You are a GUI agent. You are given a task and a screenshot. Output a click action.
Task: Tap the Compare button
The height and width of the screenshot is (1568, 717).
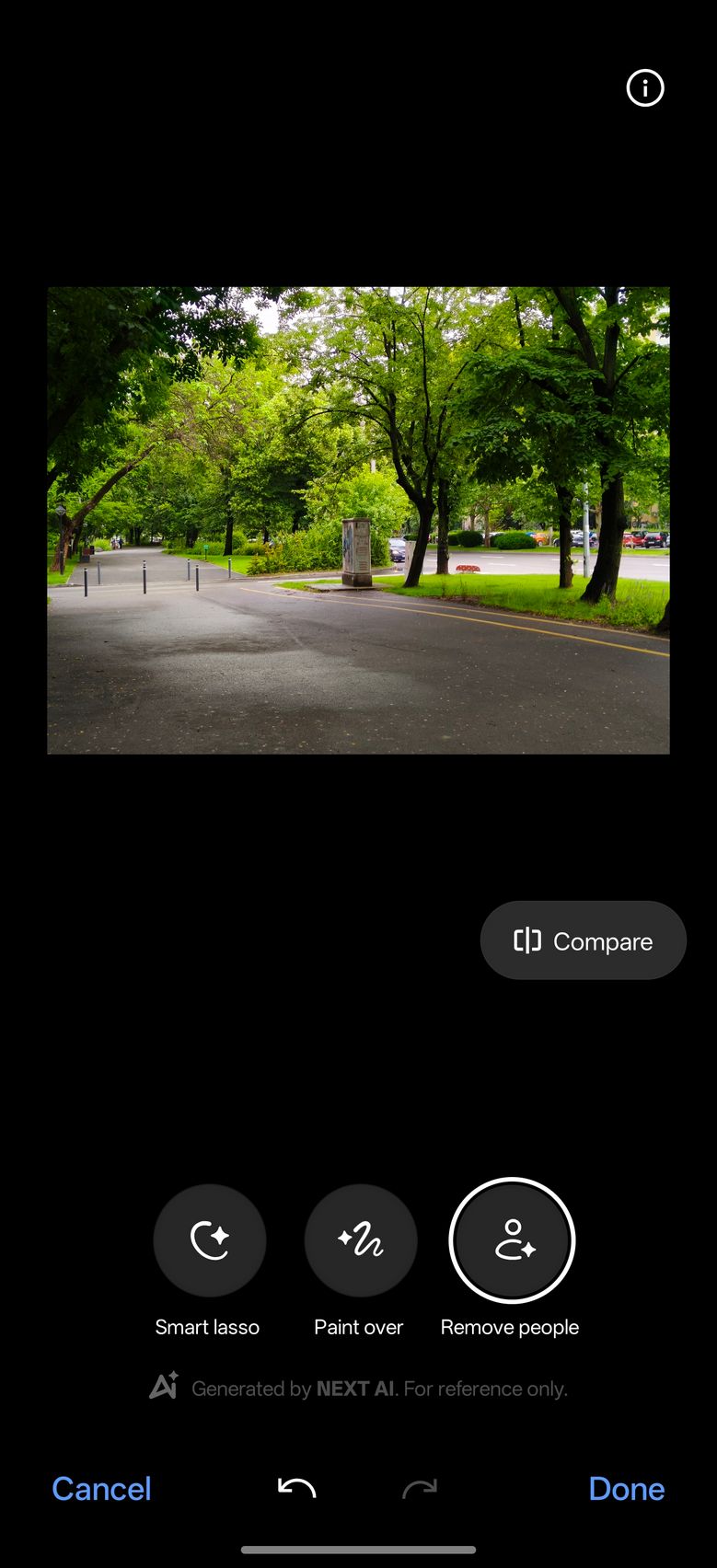coord(584,940)
